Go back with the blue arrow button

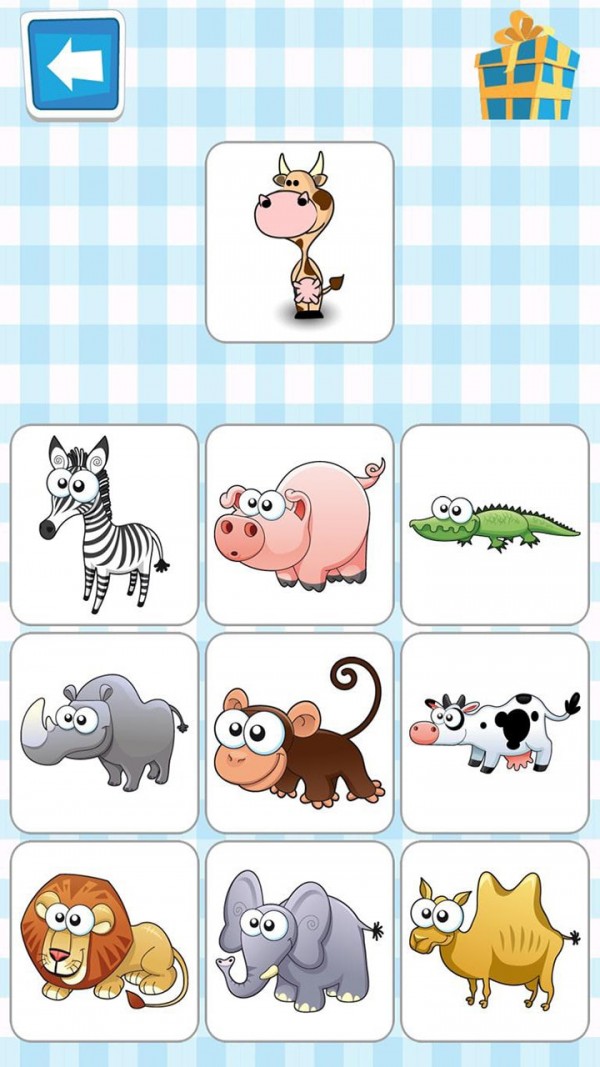[x=73, y=65]
